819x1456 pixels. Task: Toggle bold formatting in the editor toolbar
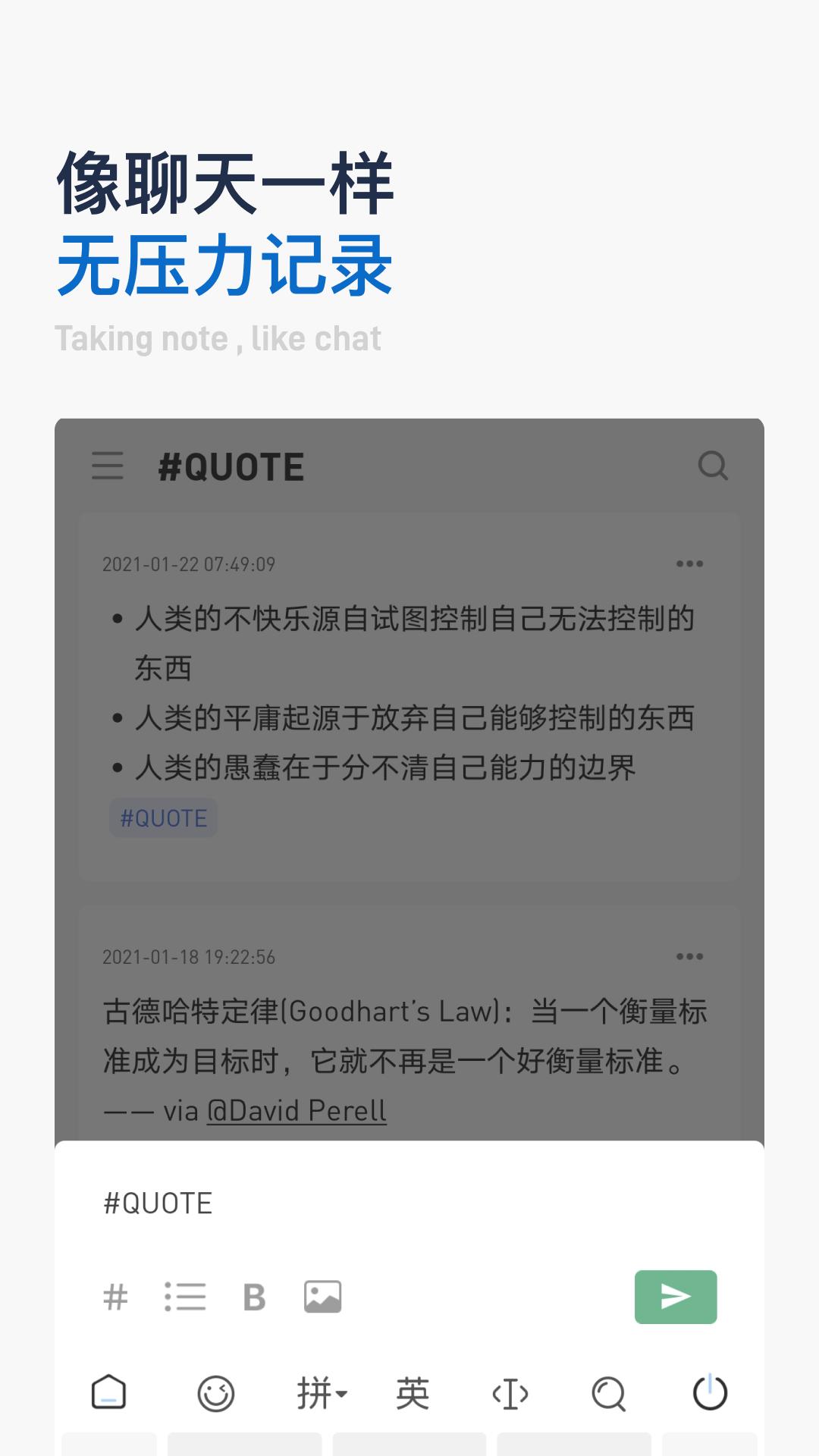pyautogui.click(x=253, y=1297)
